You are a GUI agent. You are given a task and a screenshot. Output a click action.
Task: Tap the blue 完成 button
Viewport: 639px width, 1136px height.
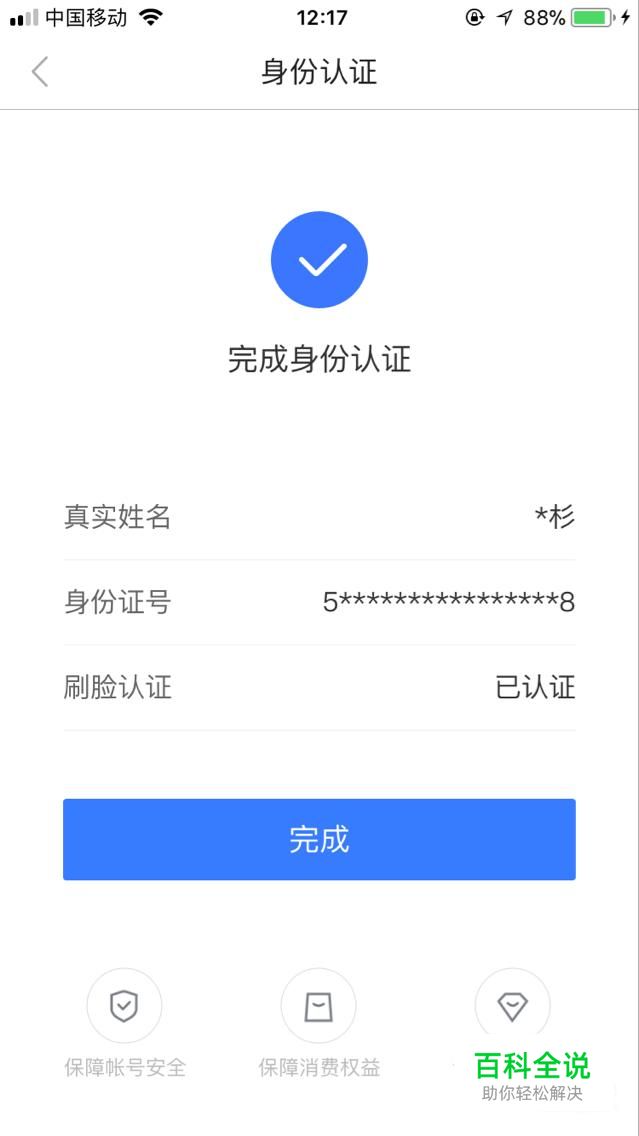(320, 839)
